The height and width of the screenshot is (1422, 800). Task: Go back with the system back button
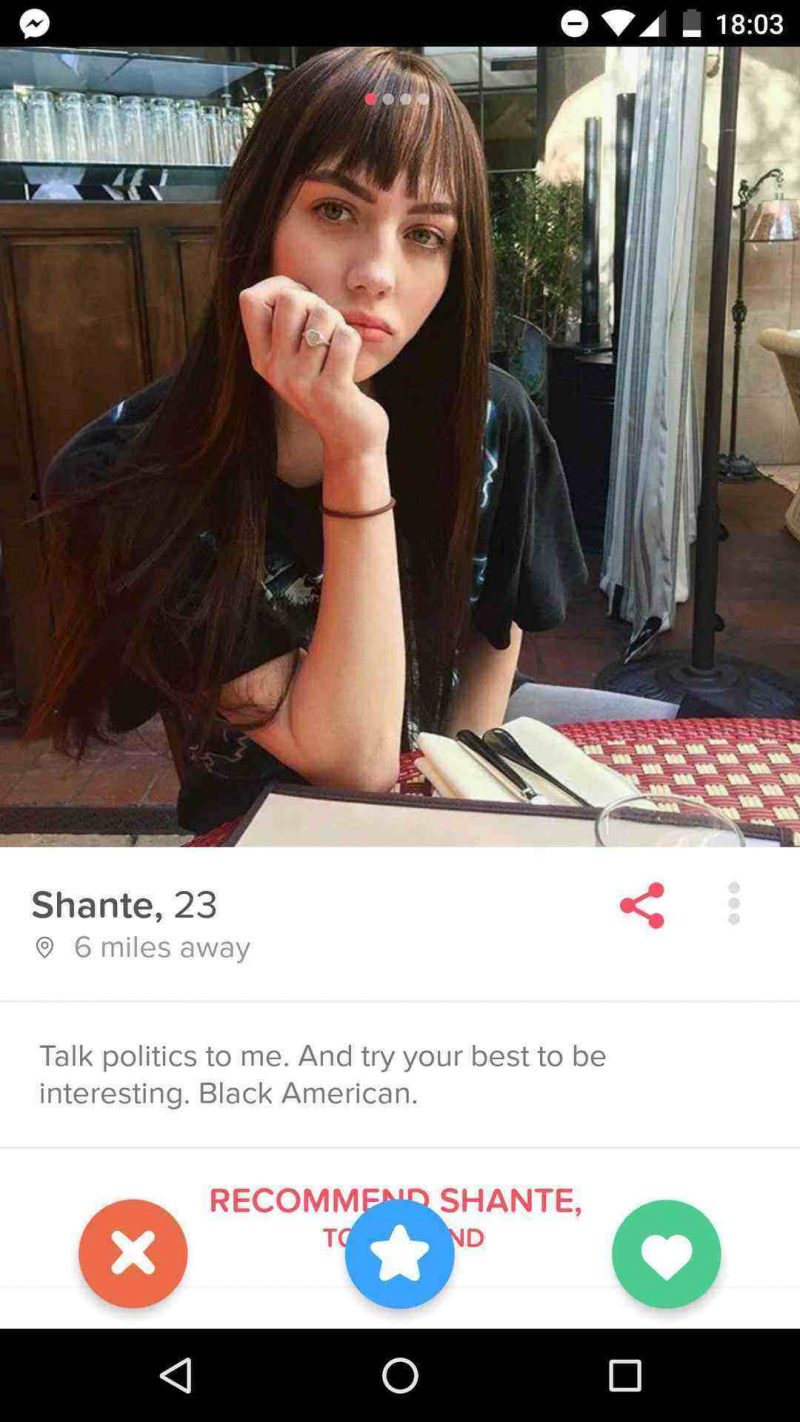(176, 1376)
